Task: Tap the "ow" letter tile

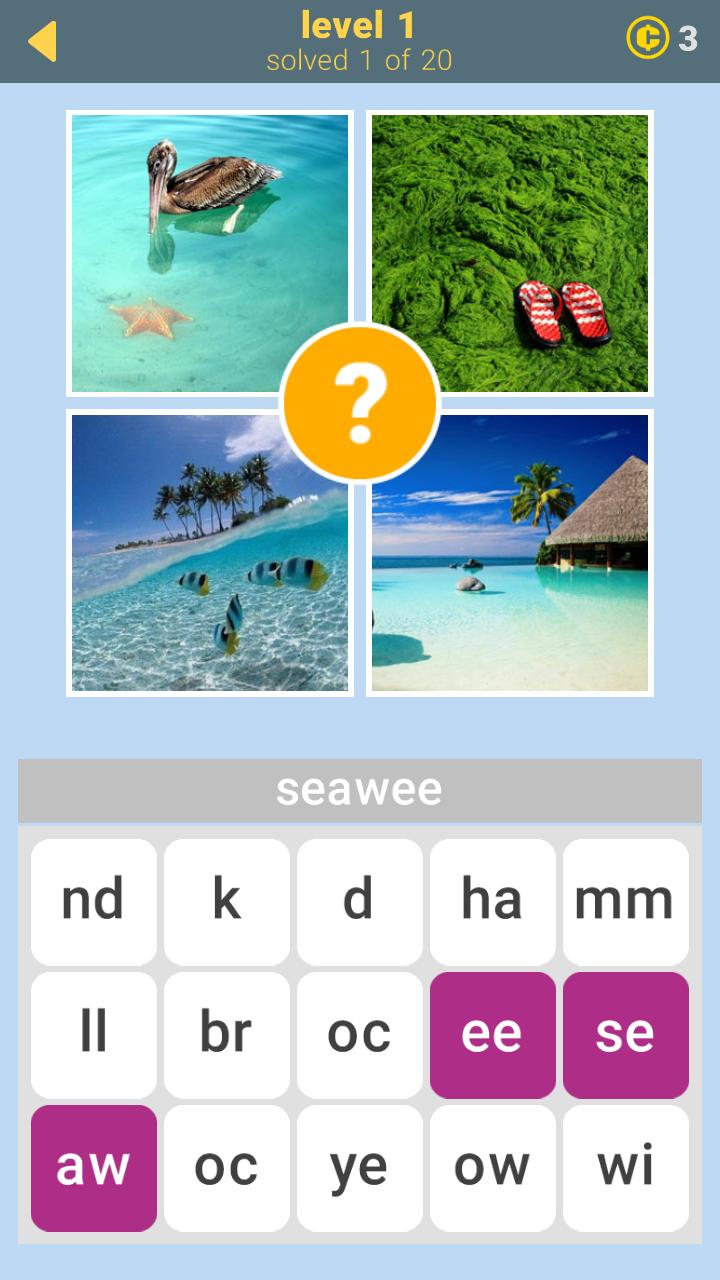Action: tap(493, 1167)
